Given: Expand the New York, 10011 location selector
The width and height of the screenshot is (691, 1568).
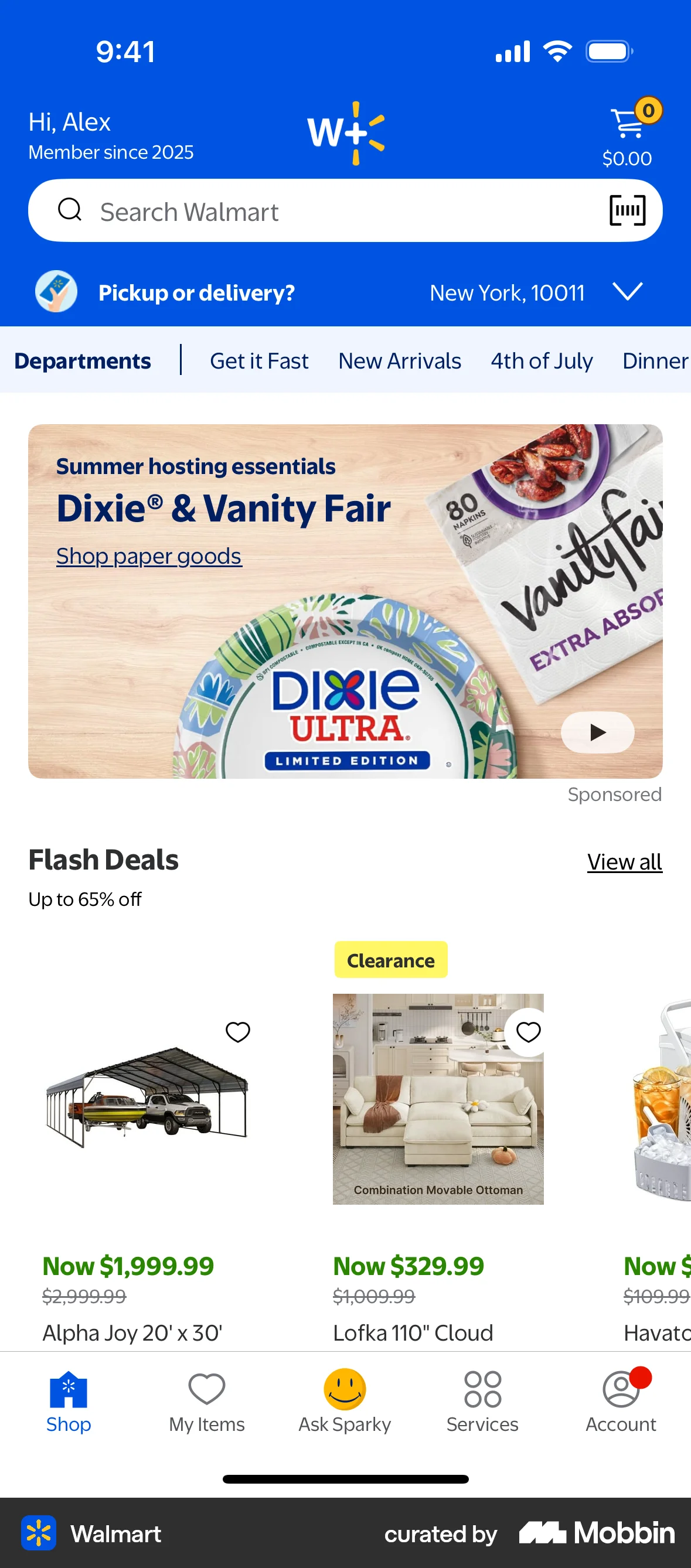Looking at the screenshot, I should [628, 294].
